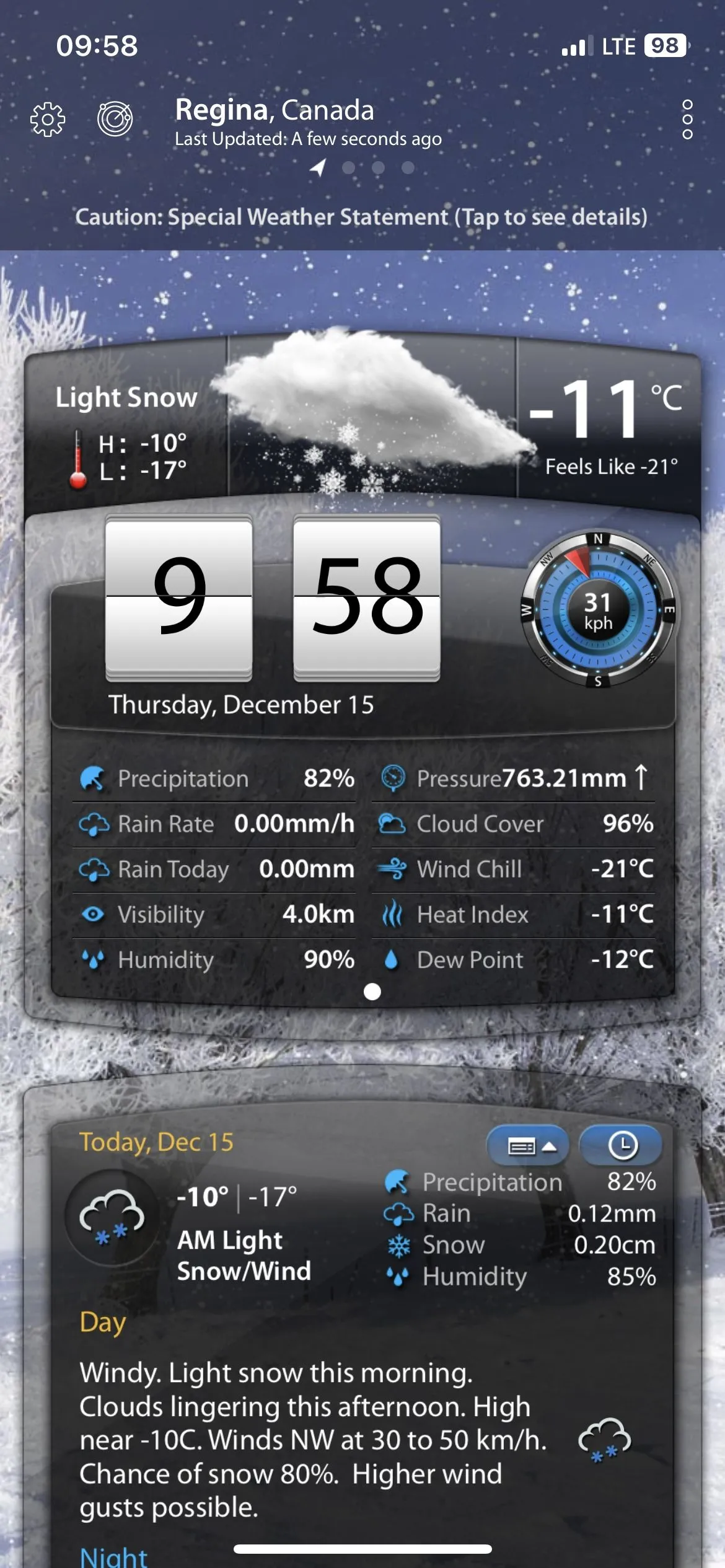Open the three-dot overflow menu

(687, 119)
